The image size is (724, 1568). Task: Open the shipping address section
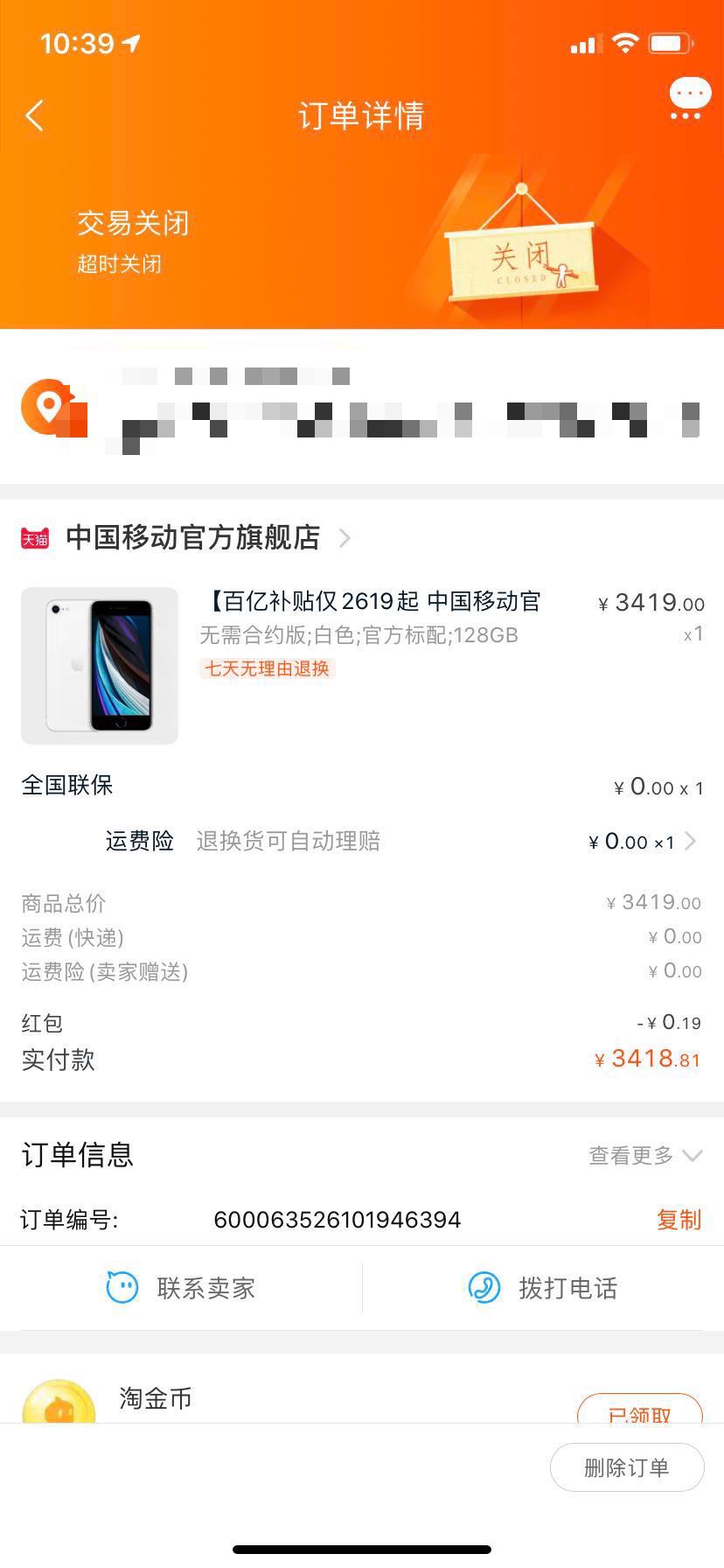[x=362, y=407]
